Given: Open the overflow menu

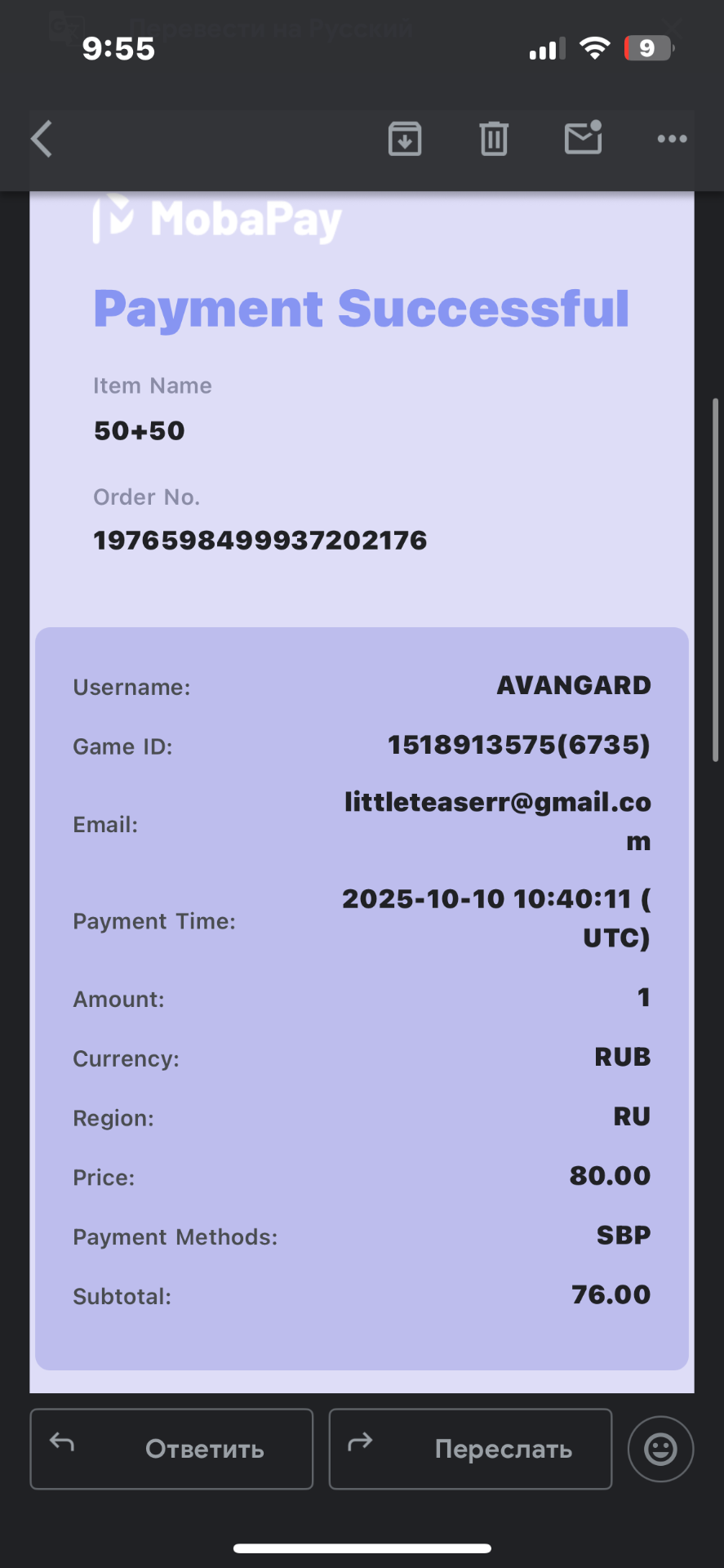Looking at the screenshot, I should click(x=672, y=139).
